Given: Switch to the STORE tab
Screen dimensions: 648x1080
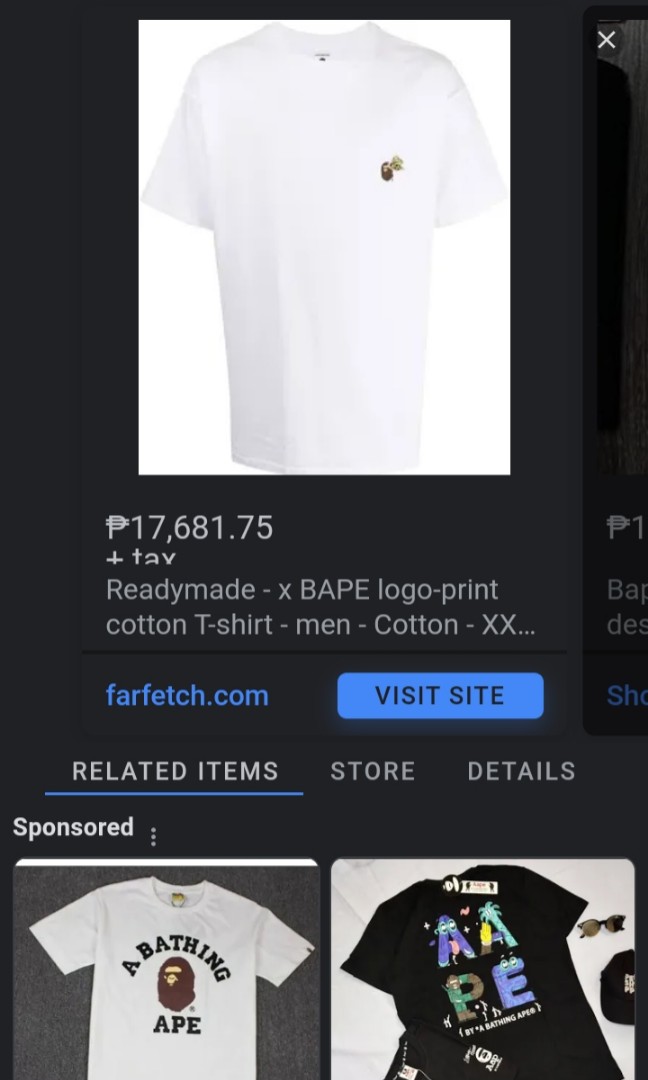Looking at the screenshot, I should click(373, 771).
